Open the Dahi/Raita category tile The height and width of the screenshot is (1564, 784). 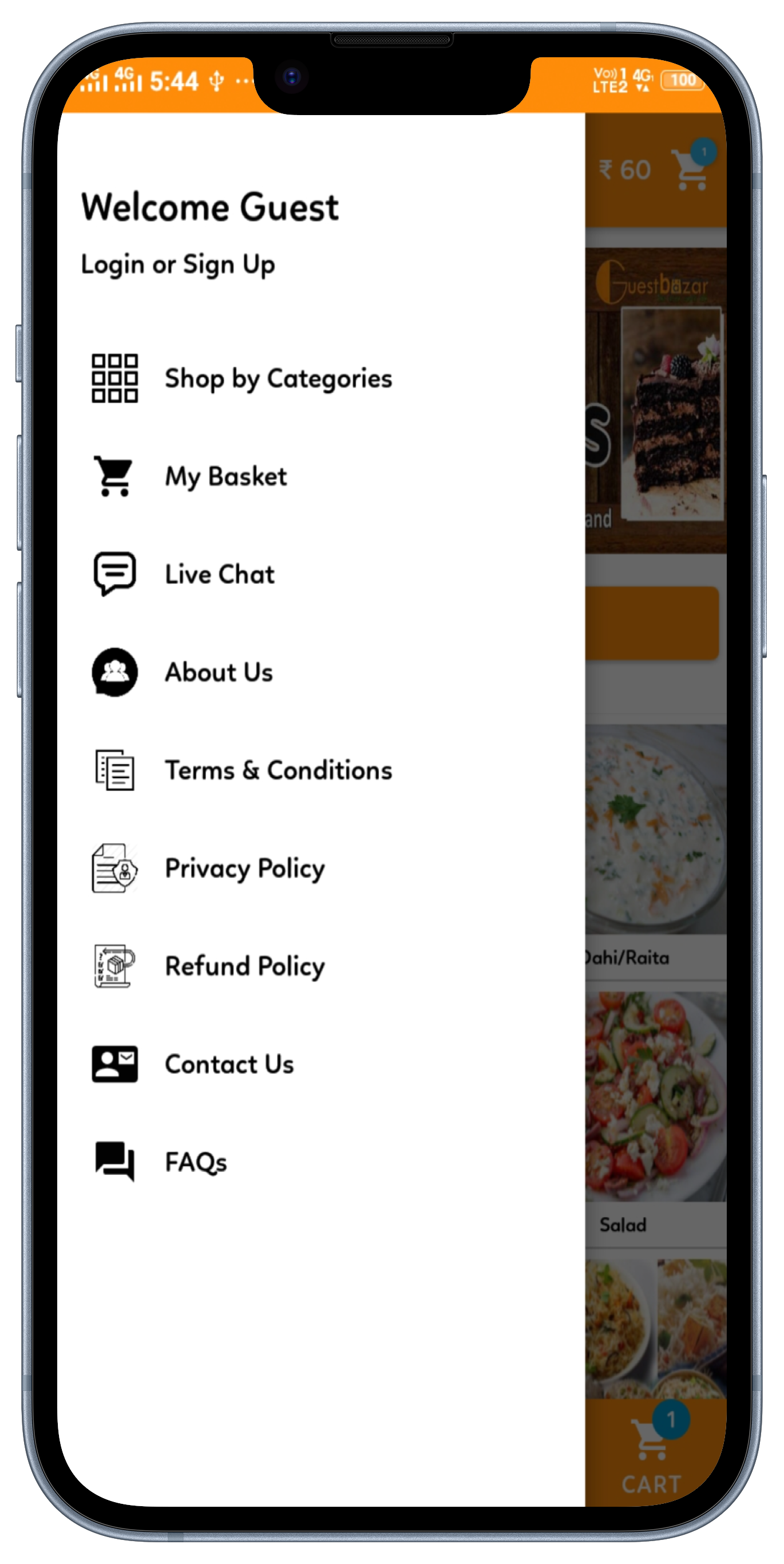(x=656, y=850)
